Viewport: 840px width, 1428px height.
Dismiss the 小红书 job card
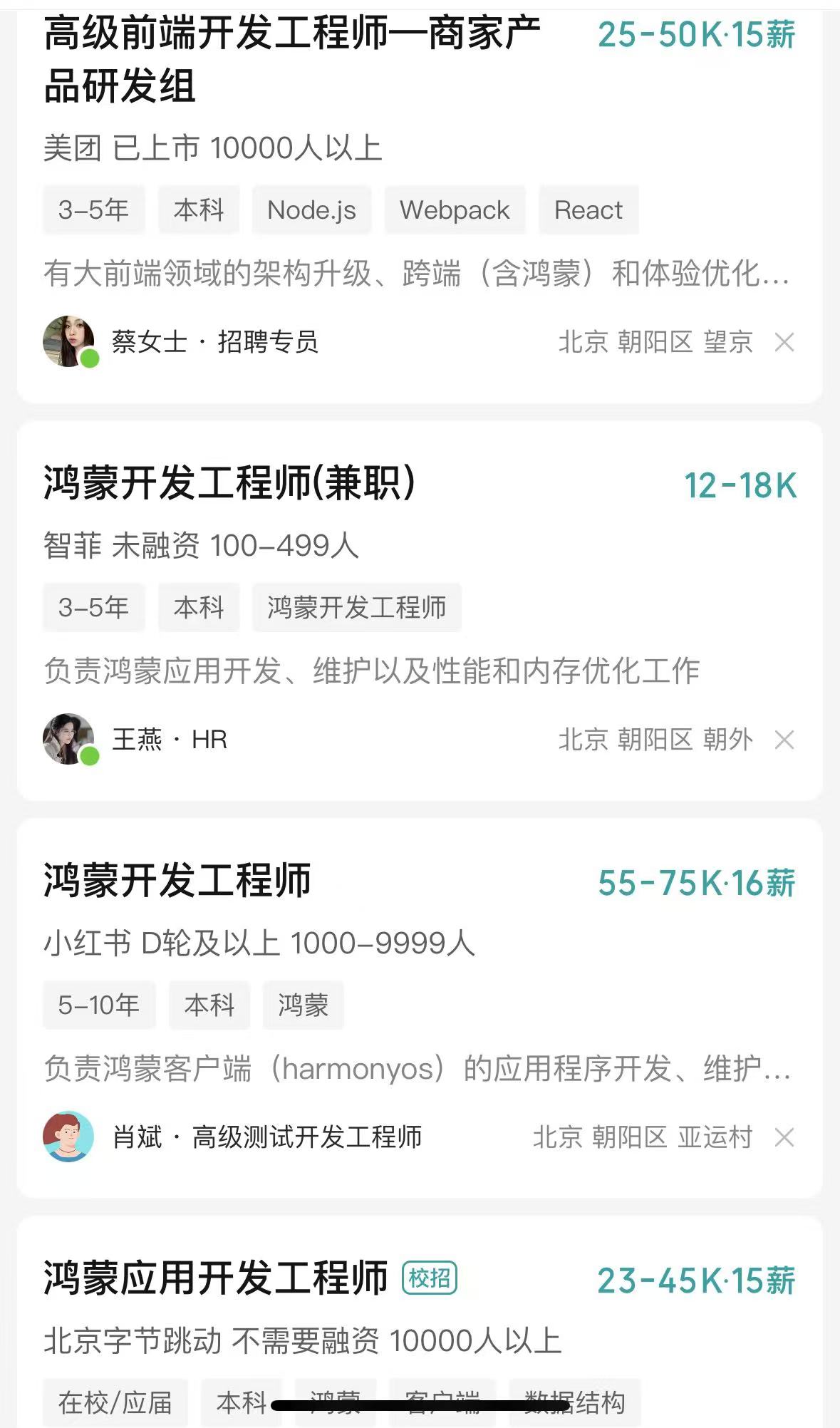(784, 1138)
